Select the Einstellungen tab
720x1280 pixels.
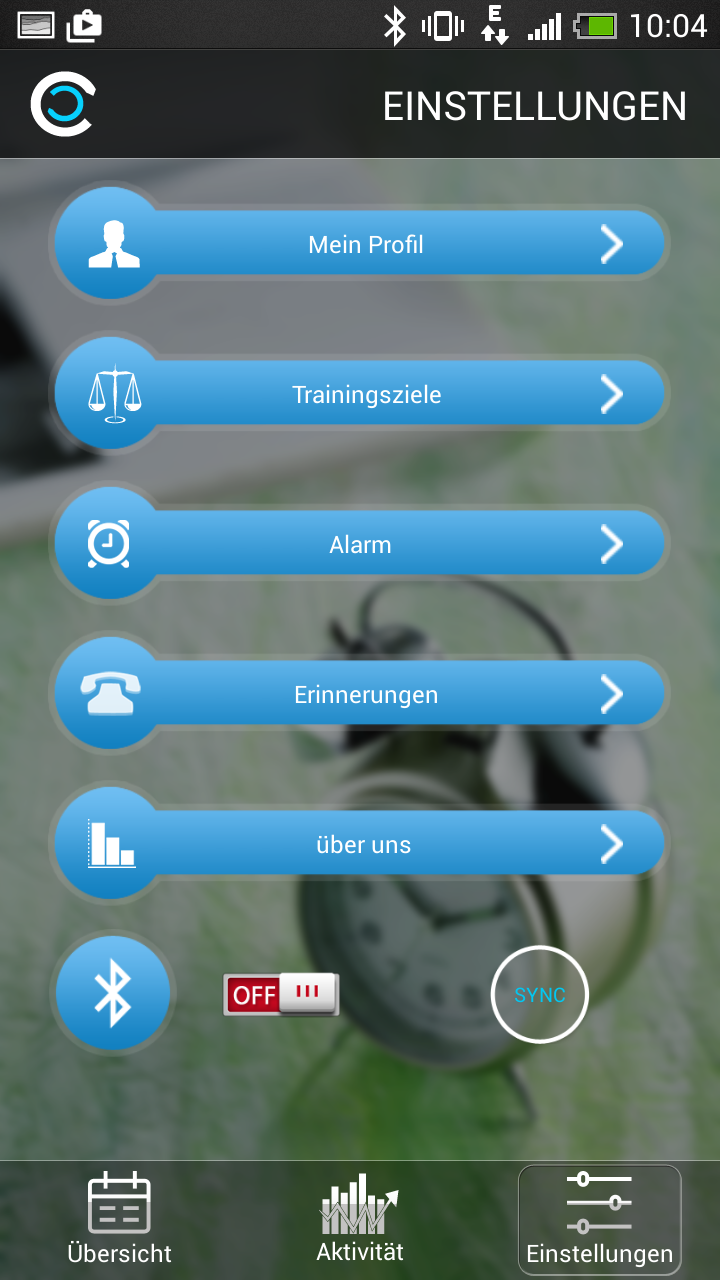[600, 1220]
